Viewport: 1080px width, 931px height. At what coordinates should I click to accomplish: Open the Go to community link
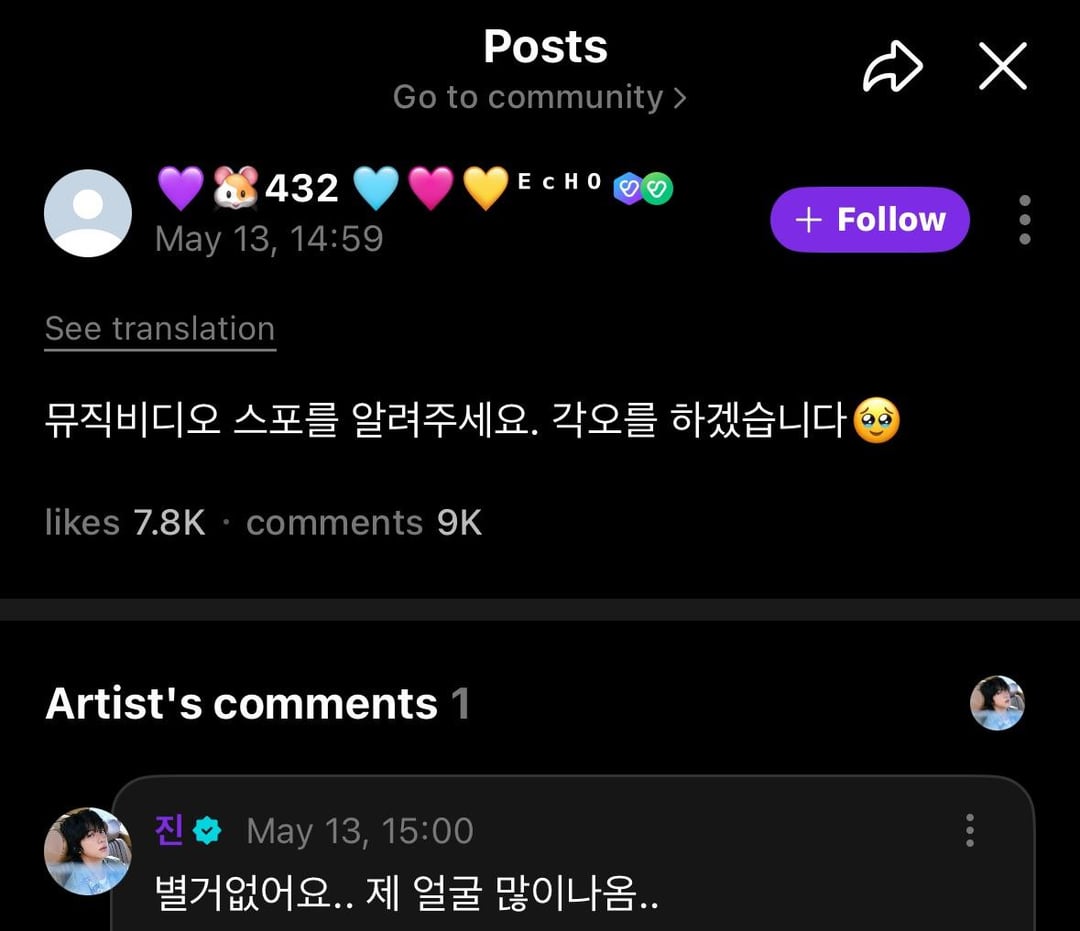pyautogui.click(x=539, y=97)
